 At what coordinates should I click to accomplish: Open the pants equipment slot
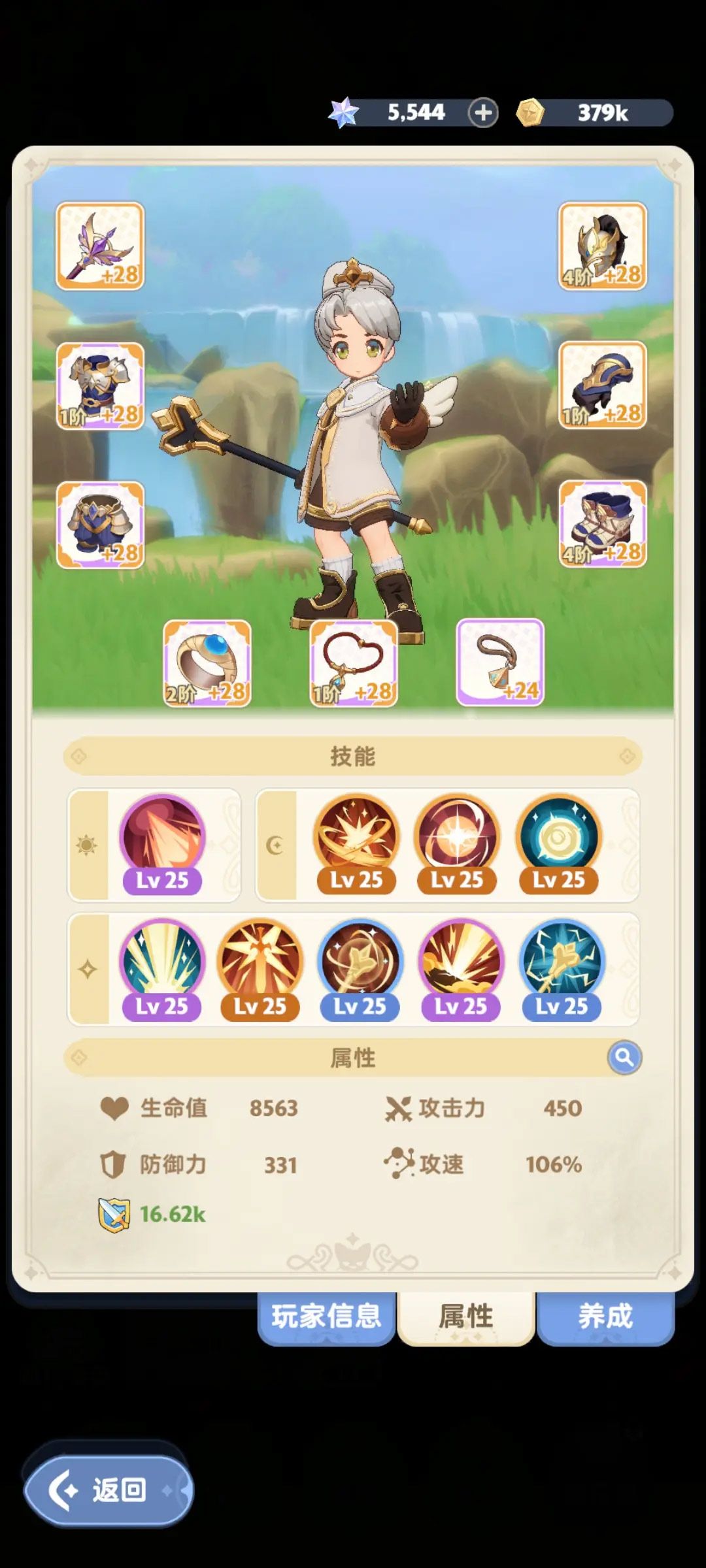point(100,525)
